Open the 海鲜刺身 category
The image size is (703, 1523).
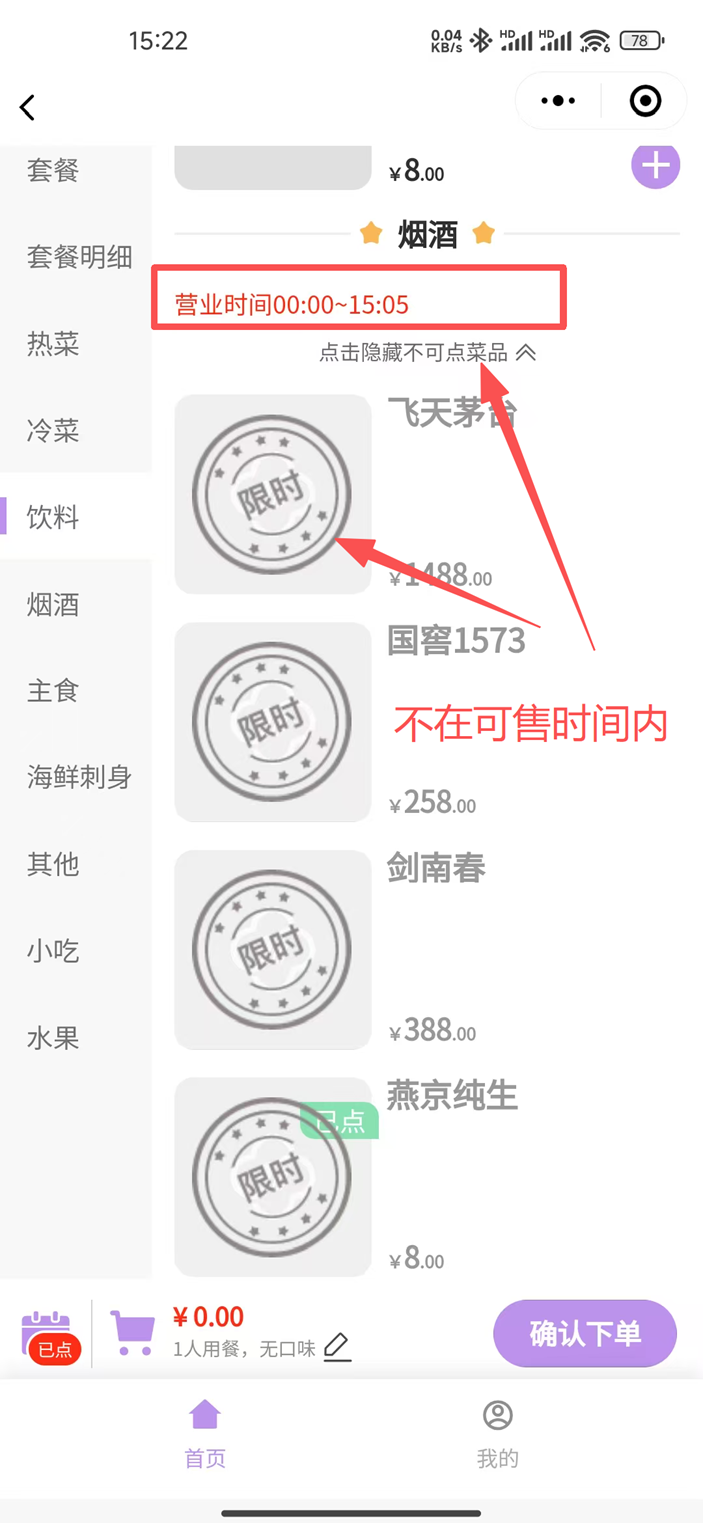click(x=79, y=777)
